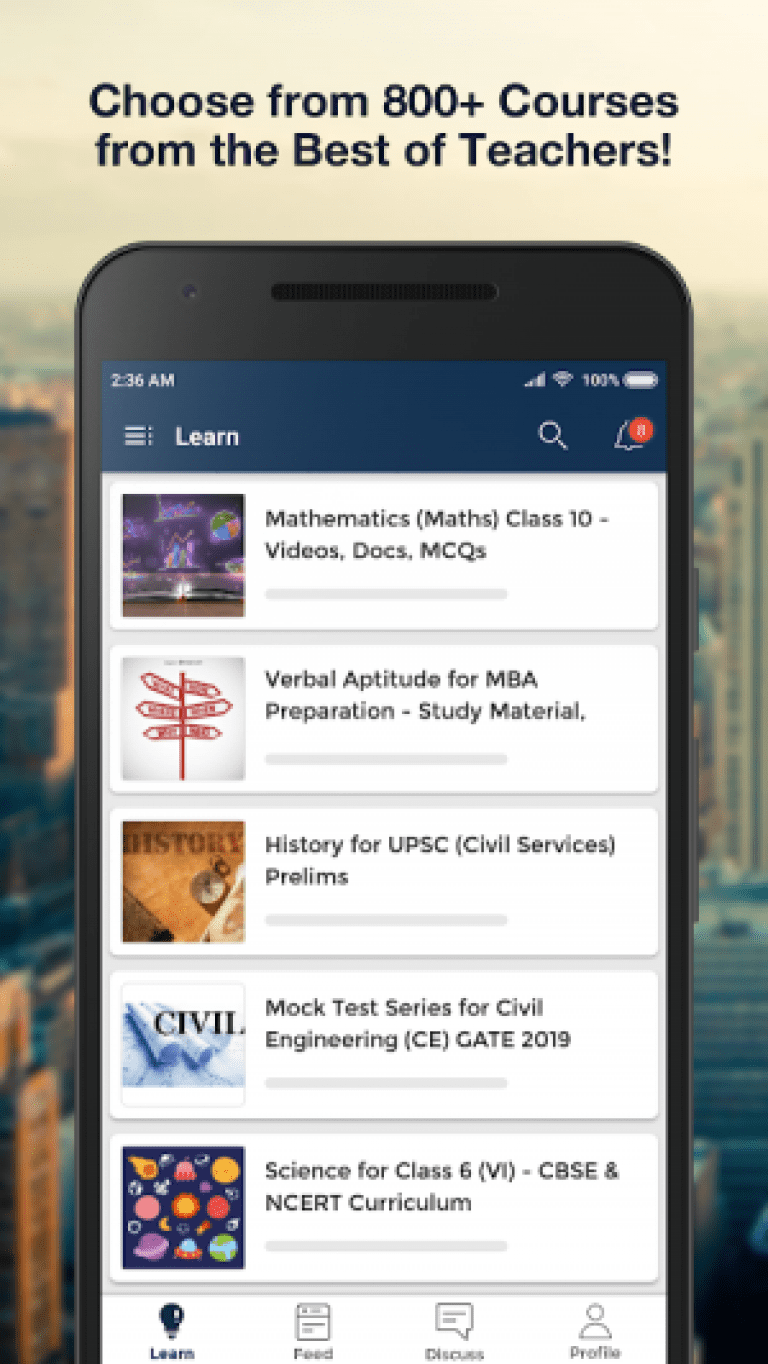Open Mock Test Series for Civil Engineering
Image resolution: width=768 pixels, height=1364 pixels.
384,1043
